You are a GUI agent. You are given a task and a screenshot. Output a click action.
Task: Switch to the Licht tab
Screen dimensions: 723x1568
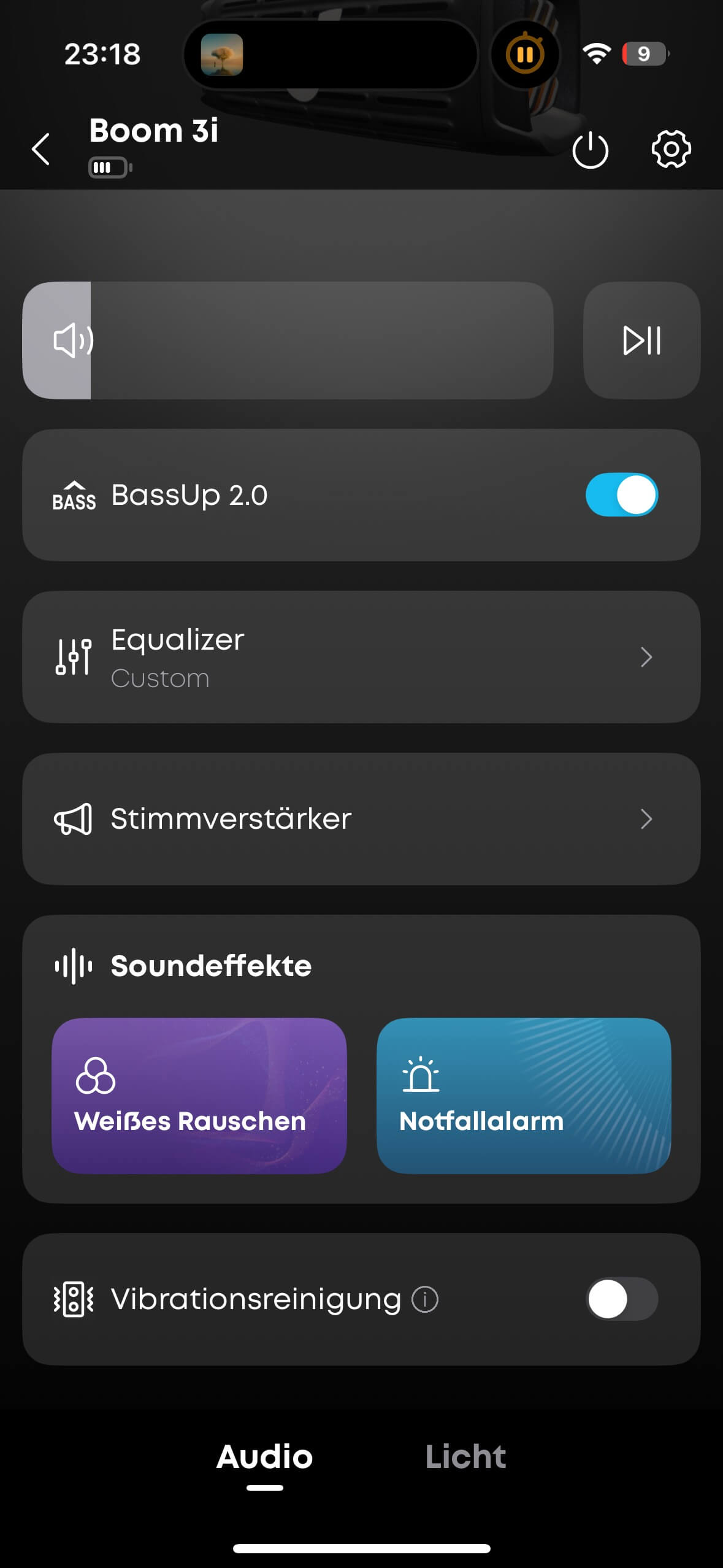[x=465, y=1457]
